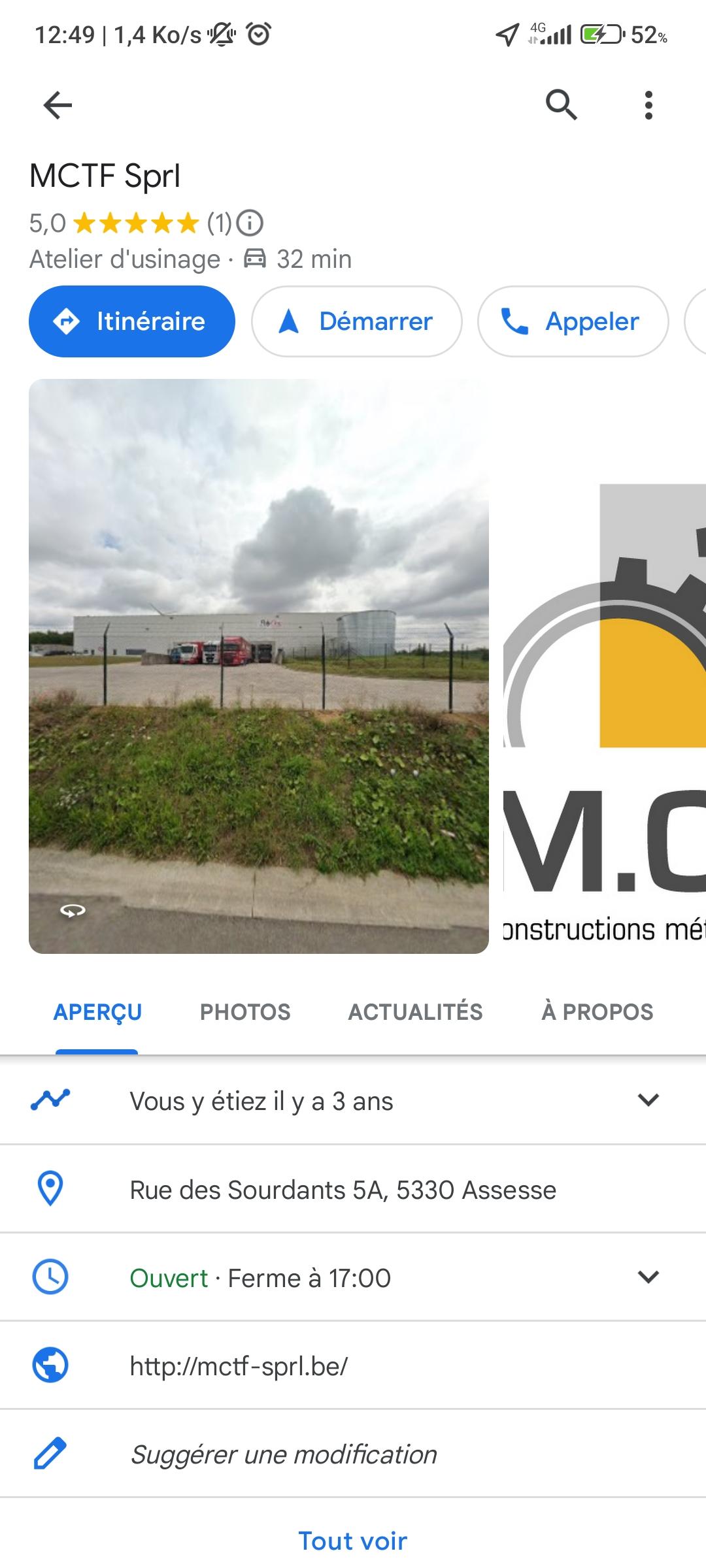This screenshot has height=1568, width=706.
Task: Call the business with Appeler
Action: [x=573, y=321]
